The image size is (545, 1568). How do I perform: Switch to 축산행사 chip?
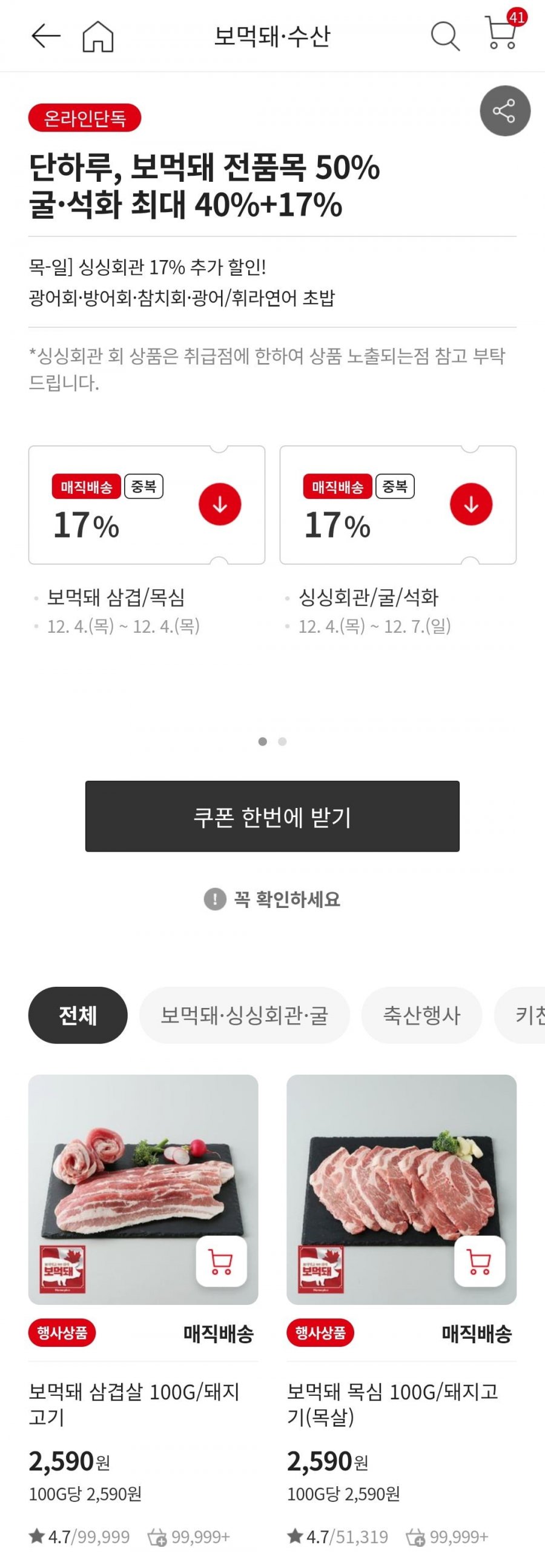click(x=421, y=1015)
